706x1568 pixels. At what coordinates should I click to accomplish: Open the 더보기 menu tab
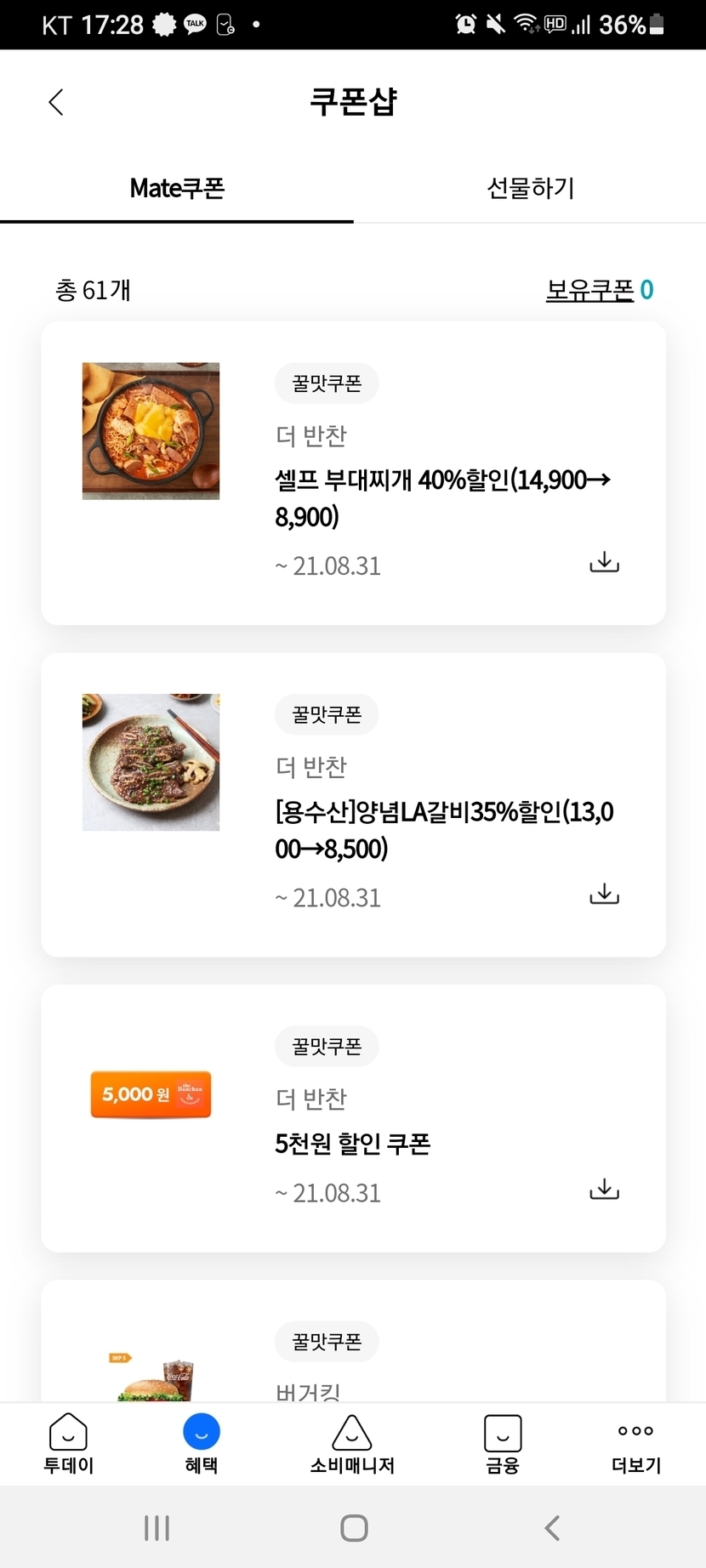(x=635, y=1443)
